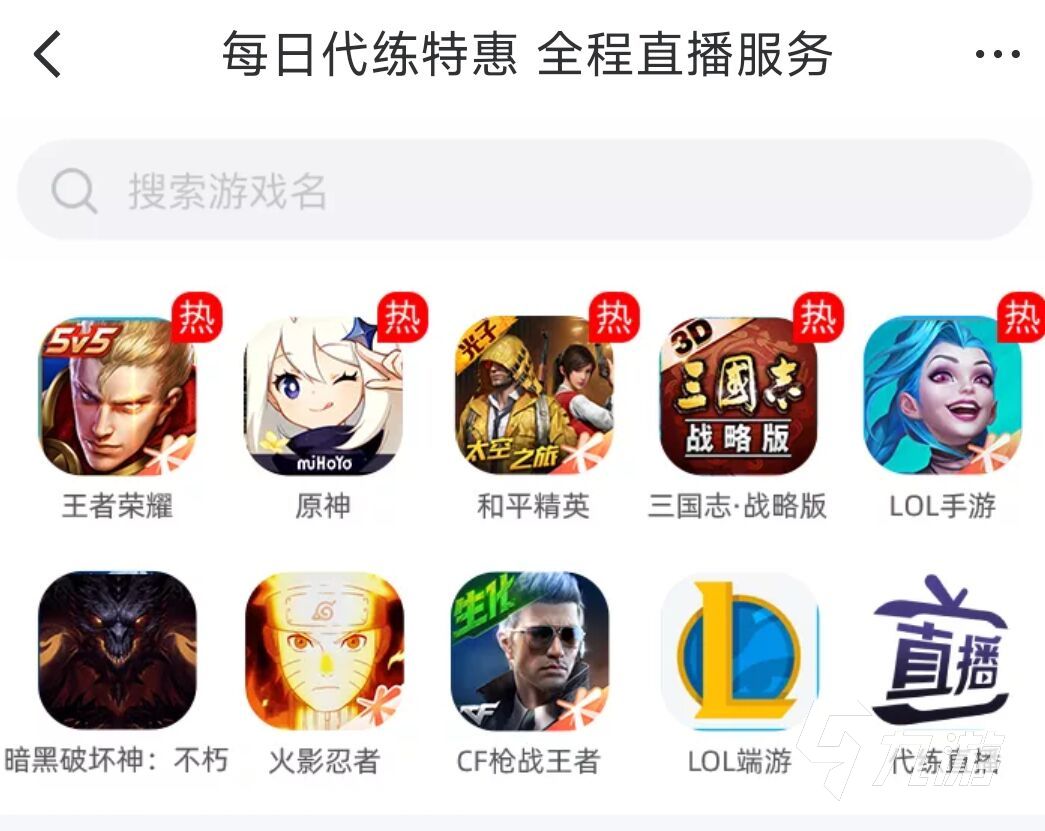Image resolution: width=1045 pixels, height=831 pixels.
Task: Select the 原神 game icon
Action: click(x=324, y=397)
